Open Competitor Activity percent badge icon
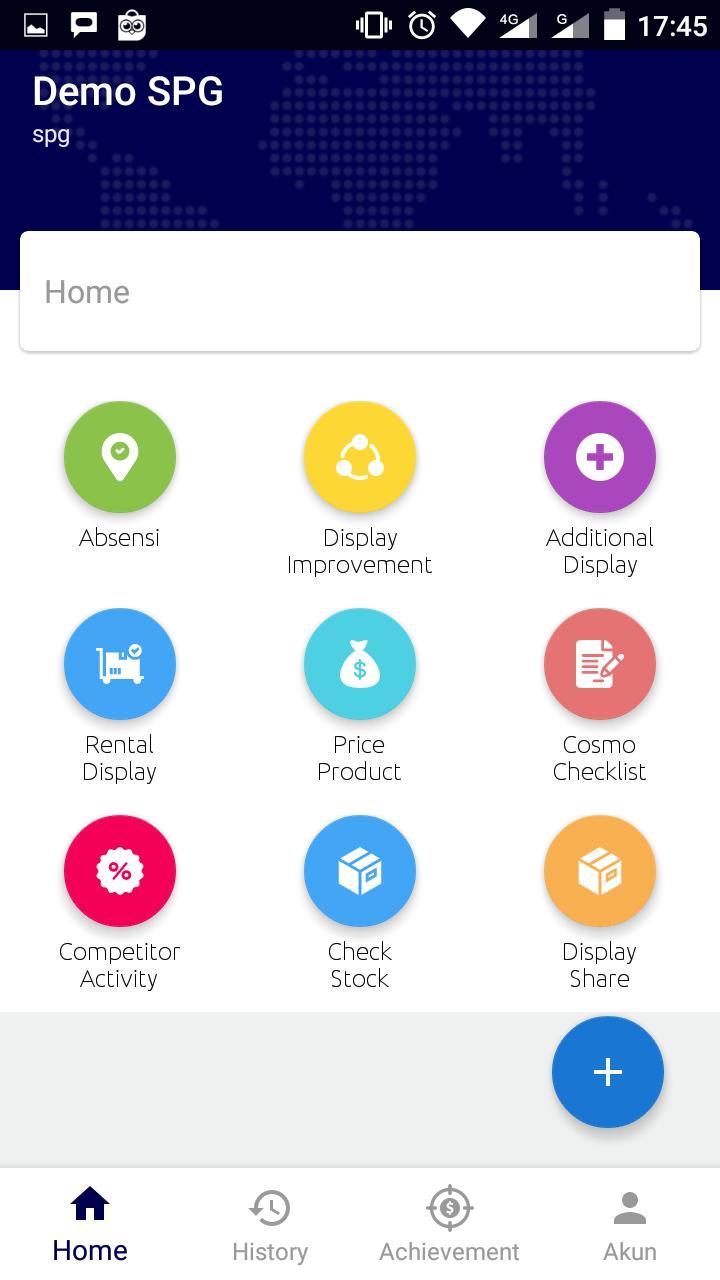720x1280 pixels. (120, 871)
